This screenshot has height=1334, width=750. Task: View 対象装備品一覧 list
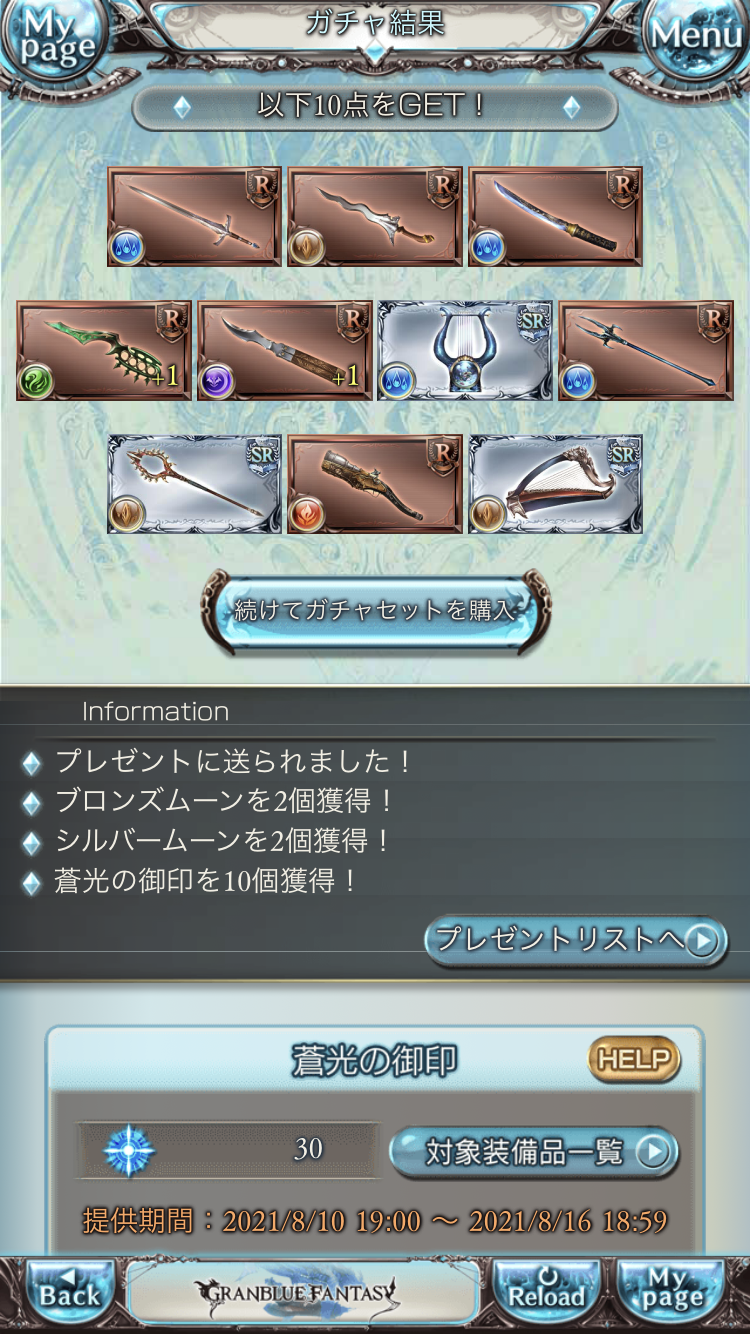click(534, 1152)
